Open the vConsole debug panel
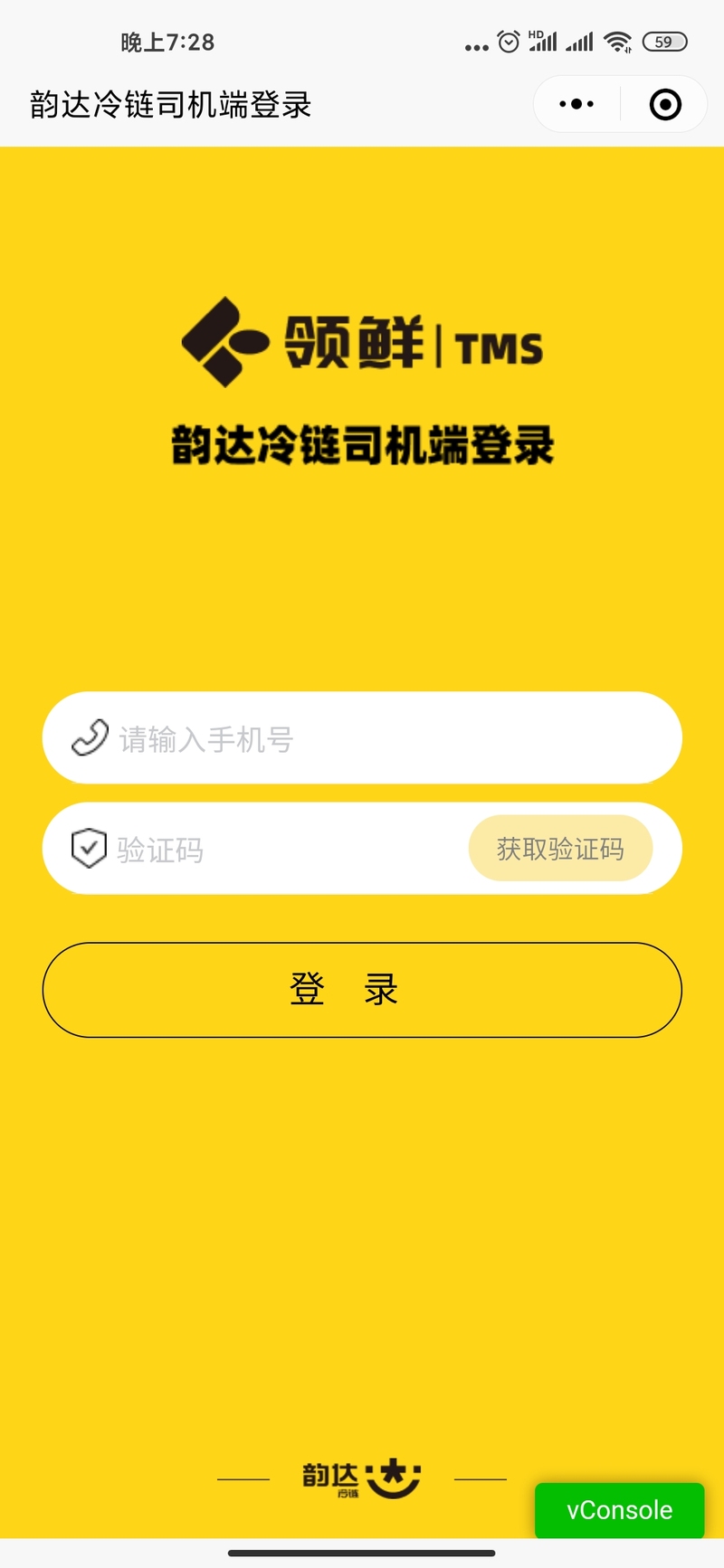Viewport: 724px width, 1568px height. (619, 1510)
